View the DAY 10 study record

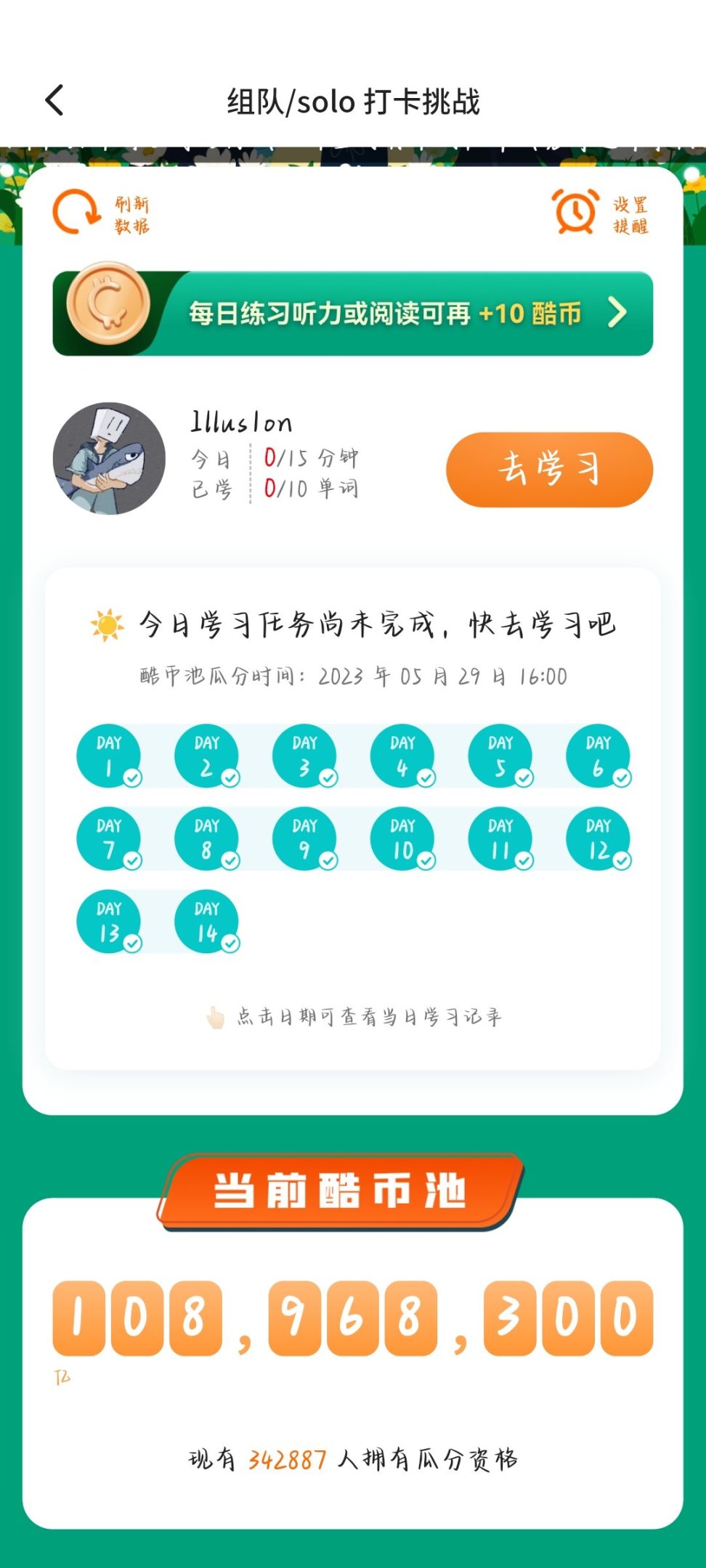coord(402,838)
